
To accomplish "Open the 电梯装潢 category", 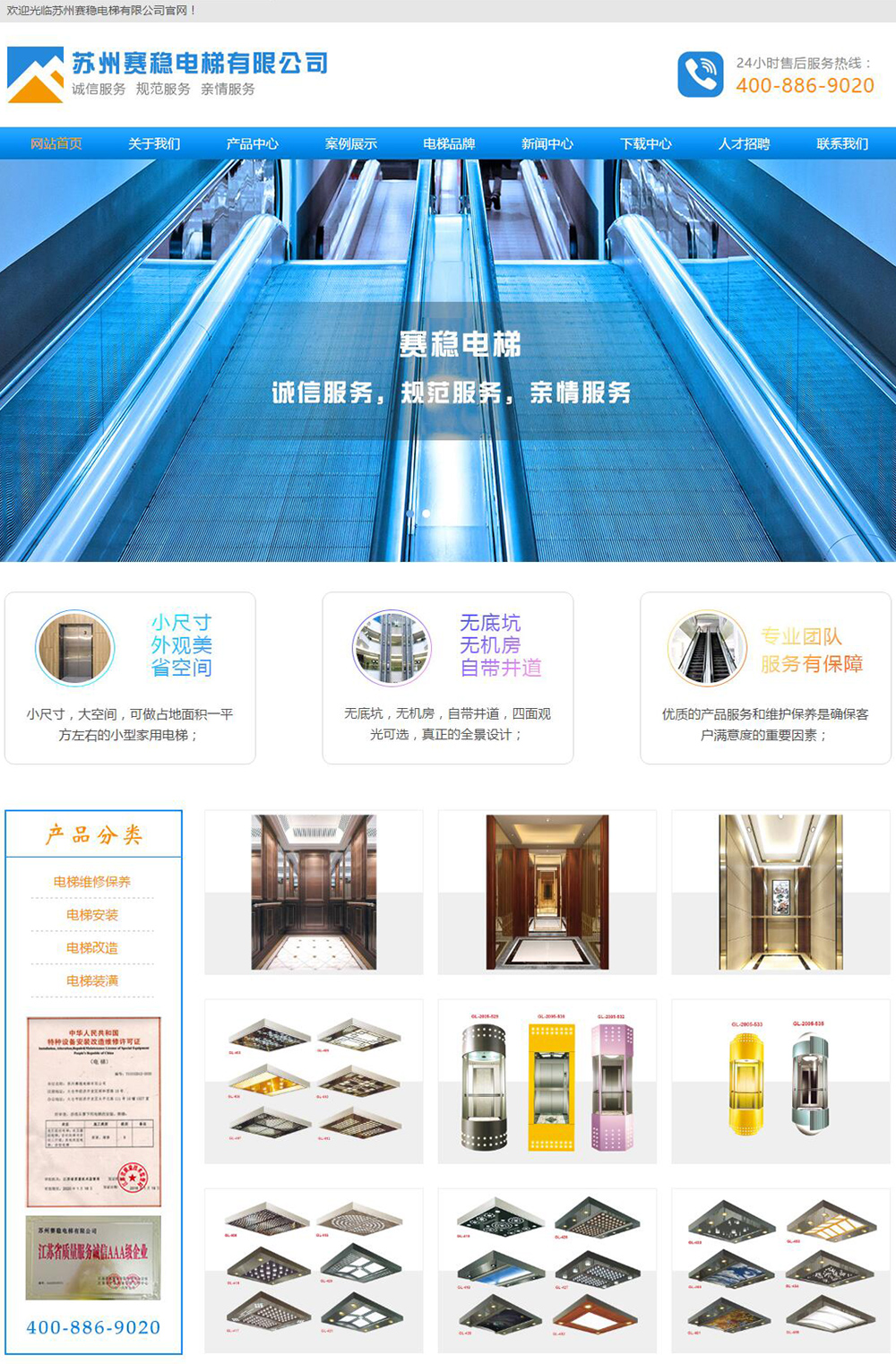I will pyautogui.click(x=92, y=981).
